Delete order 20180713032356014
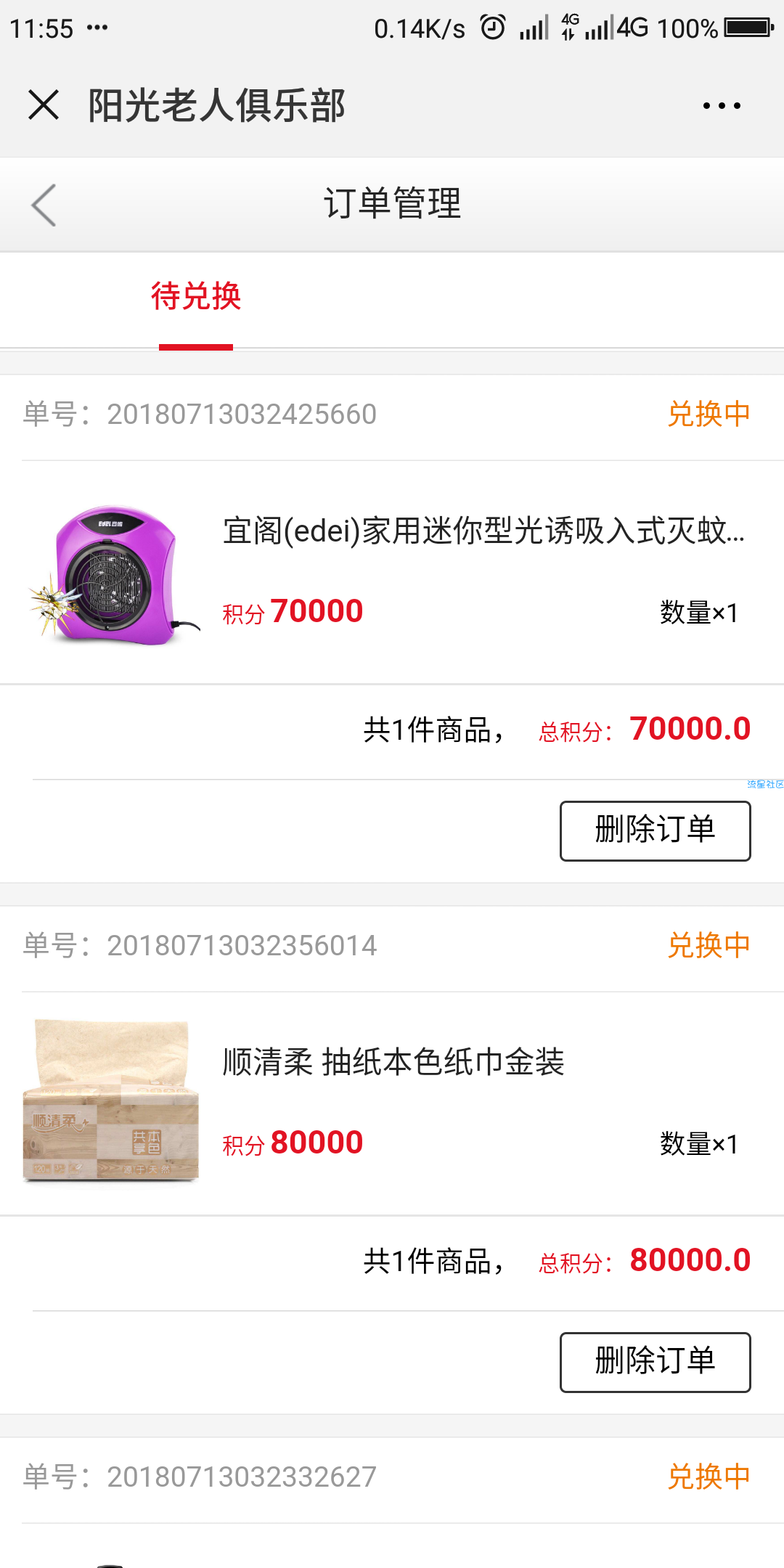This screenshot has width=784, height=1568. coord(655,1363)
